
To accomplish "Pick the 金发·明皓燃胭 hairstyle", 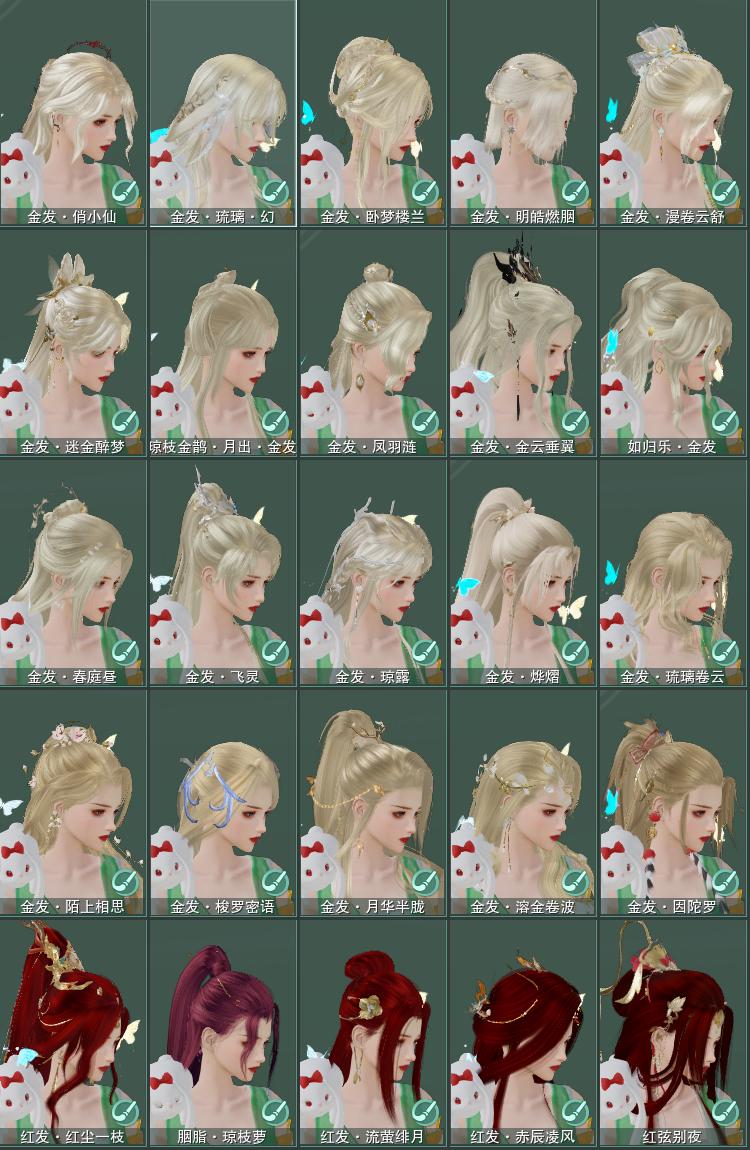I will click(523, 110).
